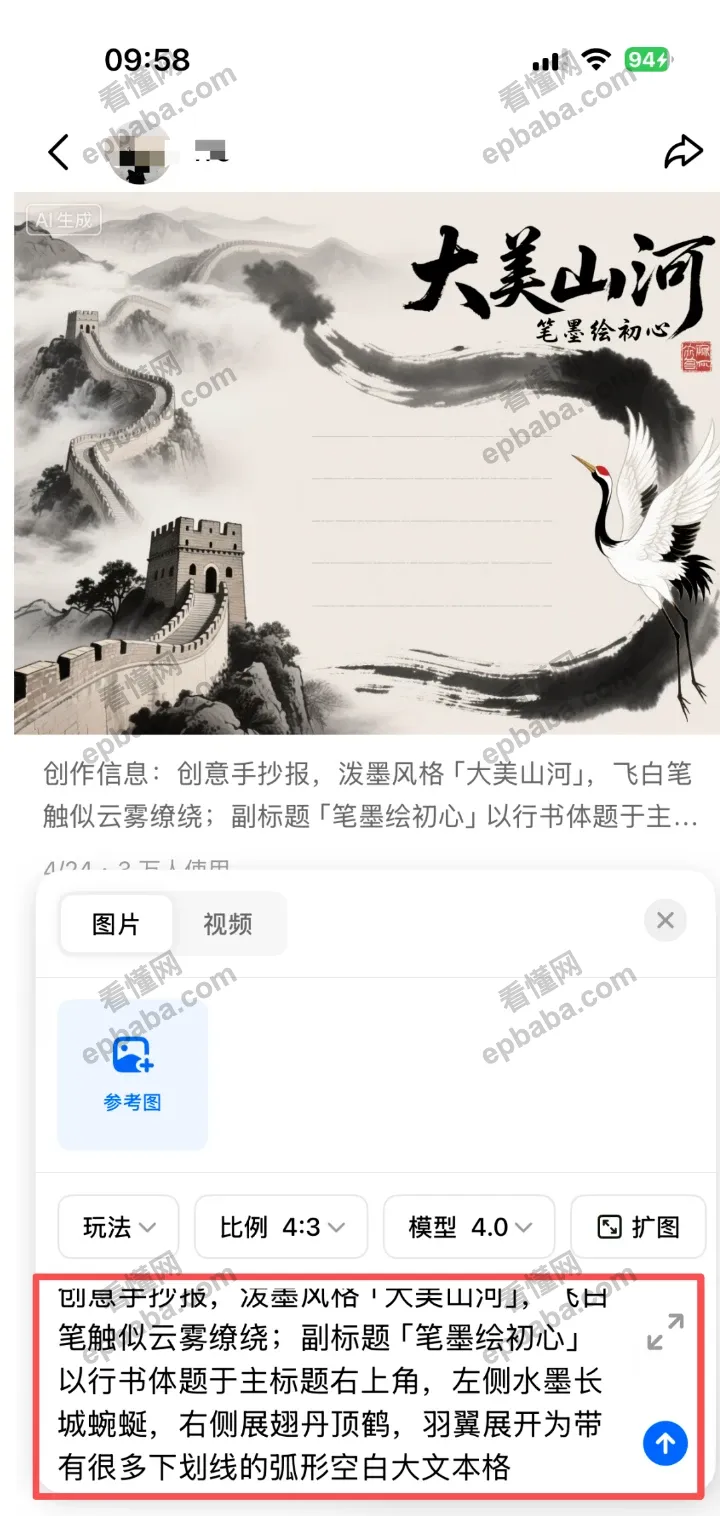Select the 视频 mode option
The height and width of the screenshot is (1516, 720).
228,923
